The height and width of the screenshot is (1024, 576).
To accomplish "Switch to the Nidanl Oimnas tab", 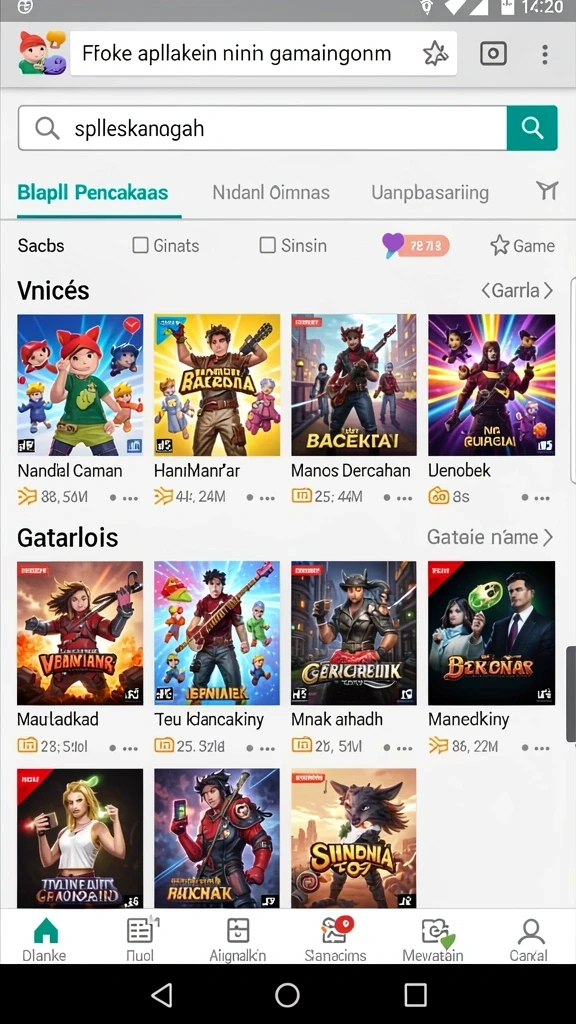I will [271, 193].
